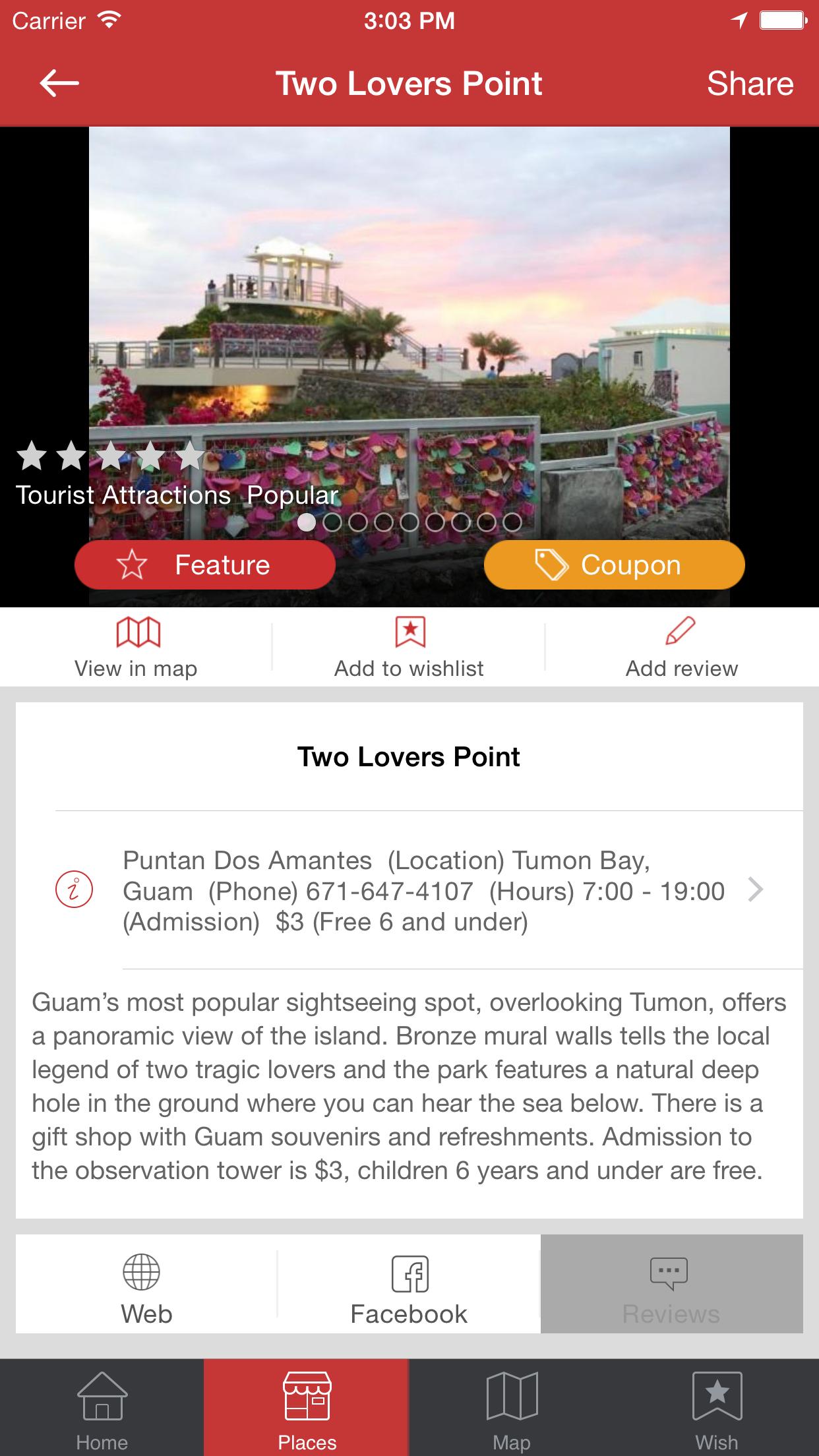The width and height of the screenshot is (819, 1456).
Task: Expand the location and hours info row
Action: 422,891
